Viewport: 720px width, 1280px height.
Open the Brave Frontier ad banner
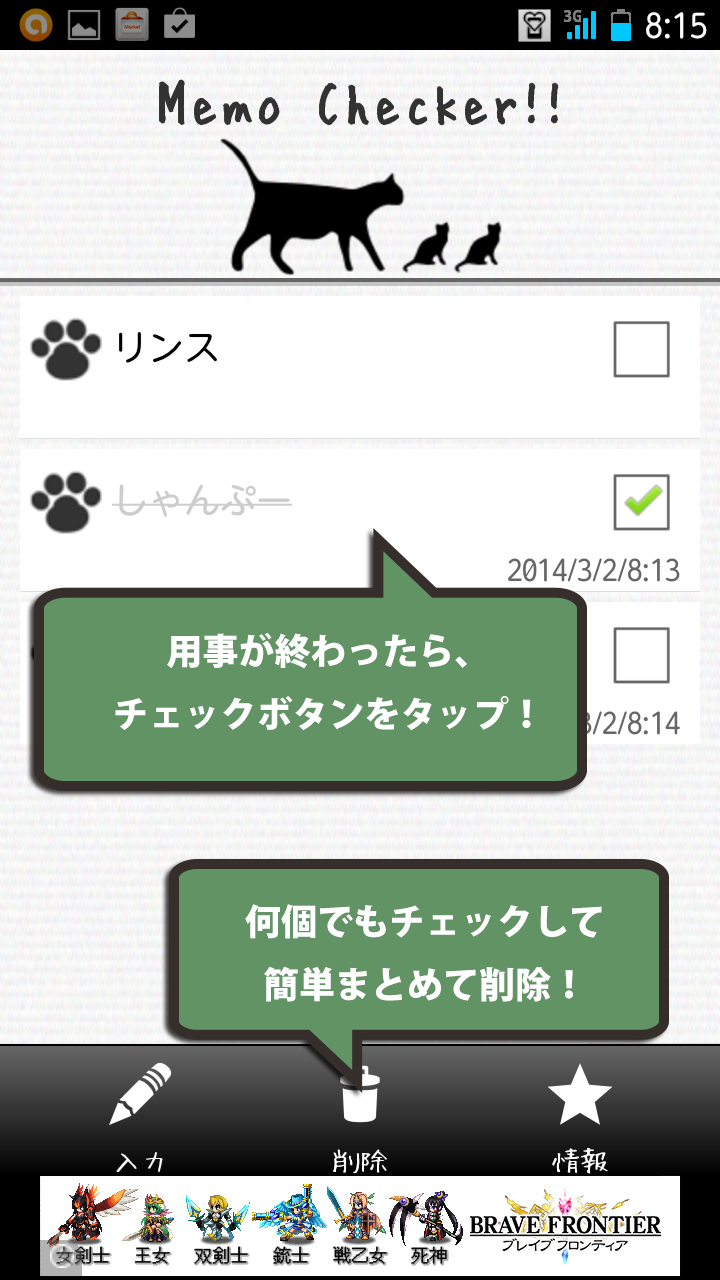point(360,1226)
